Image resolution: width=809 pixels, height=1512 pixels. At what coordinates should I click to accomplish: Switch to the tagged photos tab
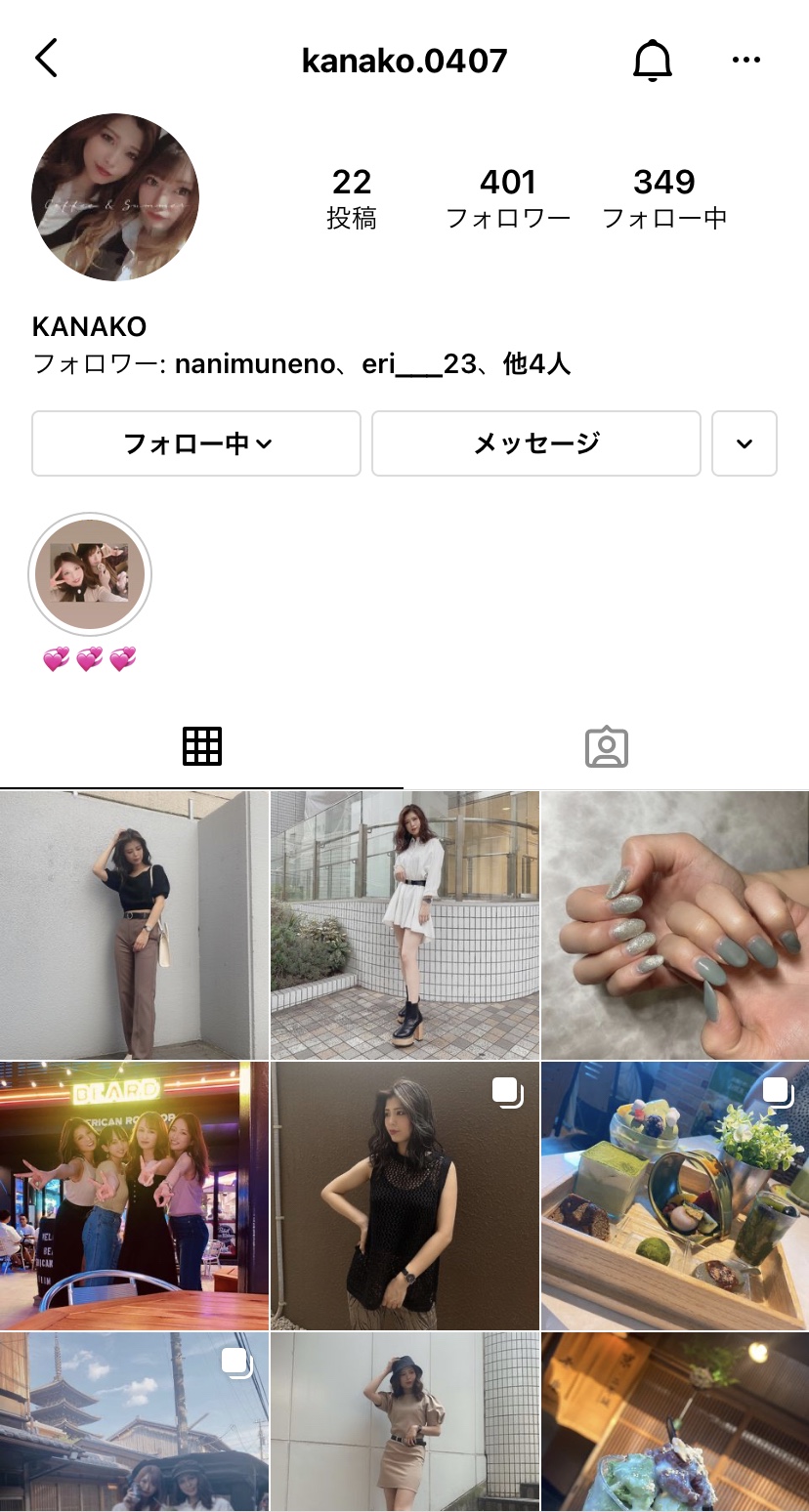click(x=606, y=747)
